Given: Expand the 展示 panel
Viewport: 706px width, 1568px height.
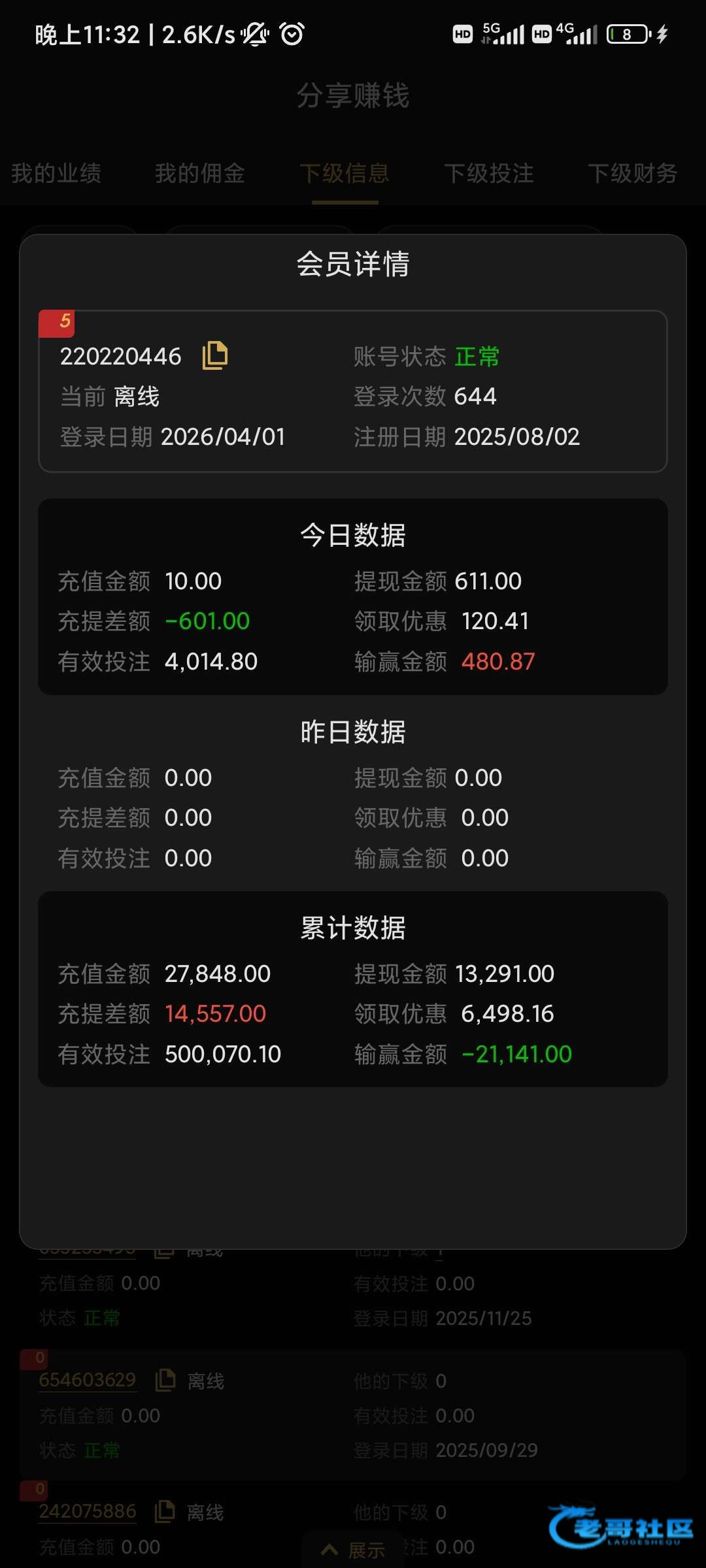Looking at the screenshot, I should (353, 1550).
